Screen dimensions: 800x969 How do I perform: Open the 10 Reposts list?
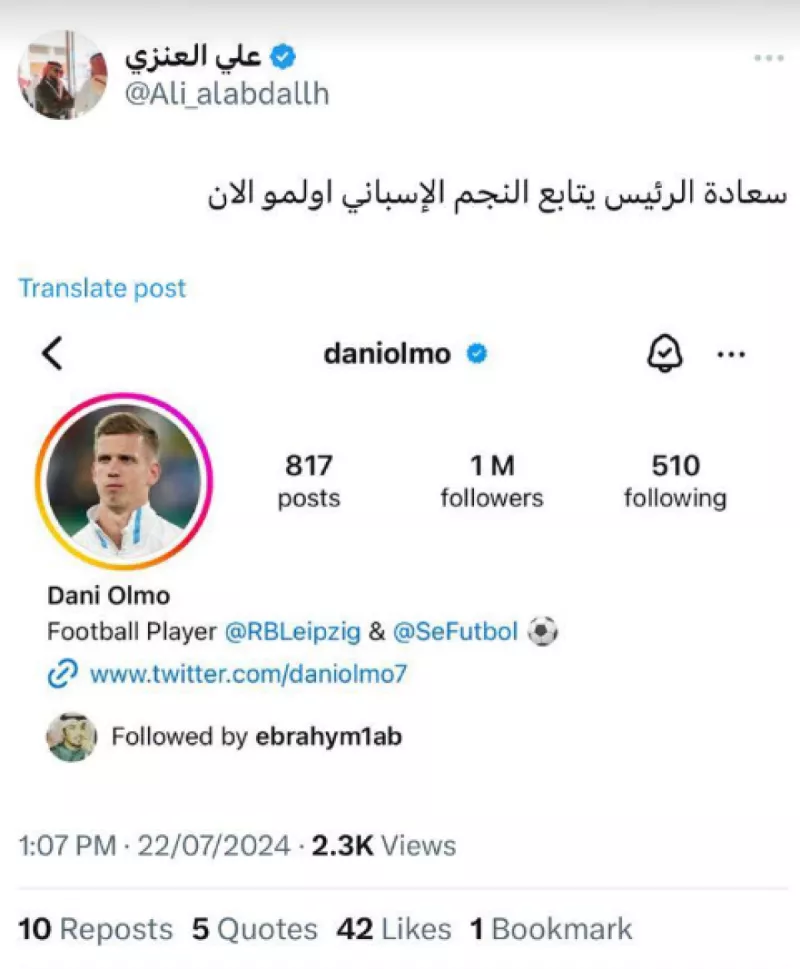coord(93,928)
